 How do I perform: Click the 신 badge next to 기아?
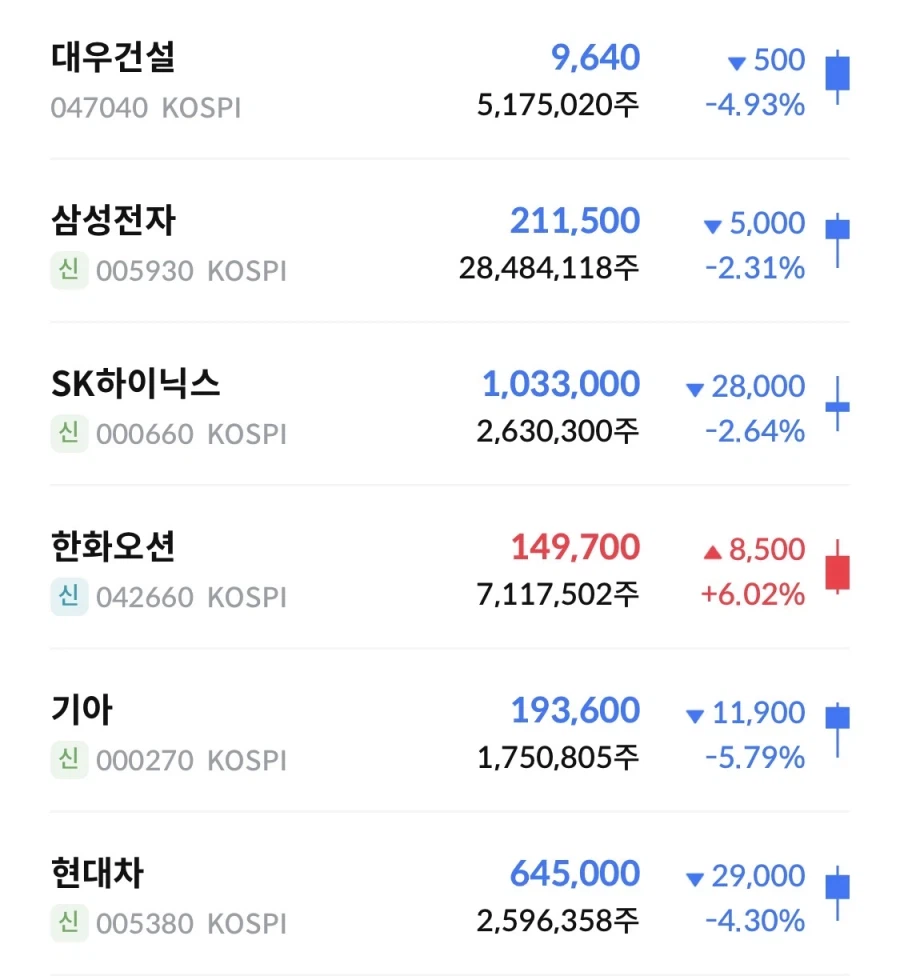[68, 760]
